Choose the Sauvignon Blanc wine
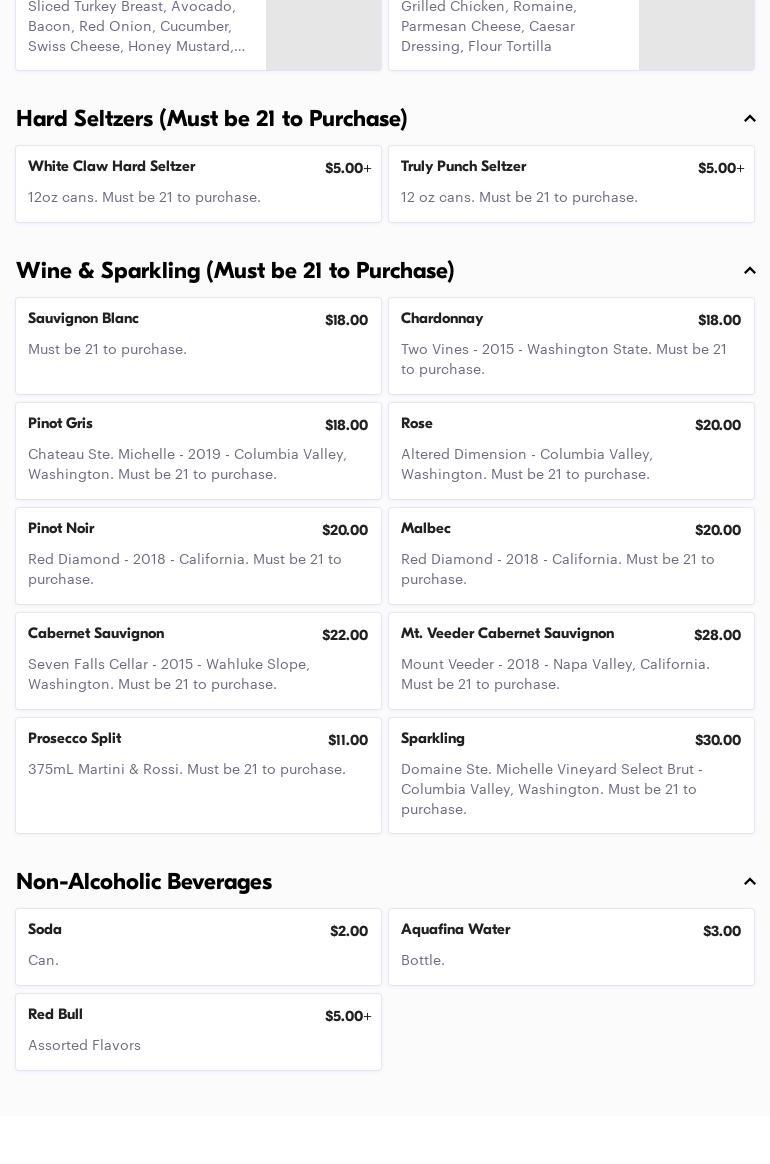The image size is (770, 1164). tap(198, 346)
